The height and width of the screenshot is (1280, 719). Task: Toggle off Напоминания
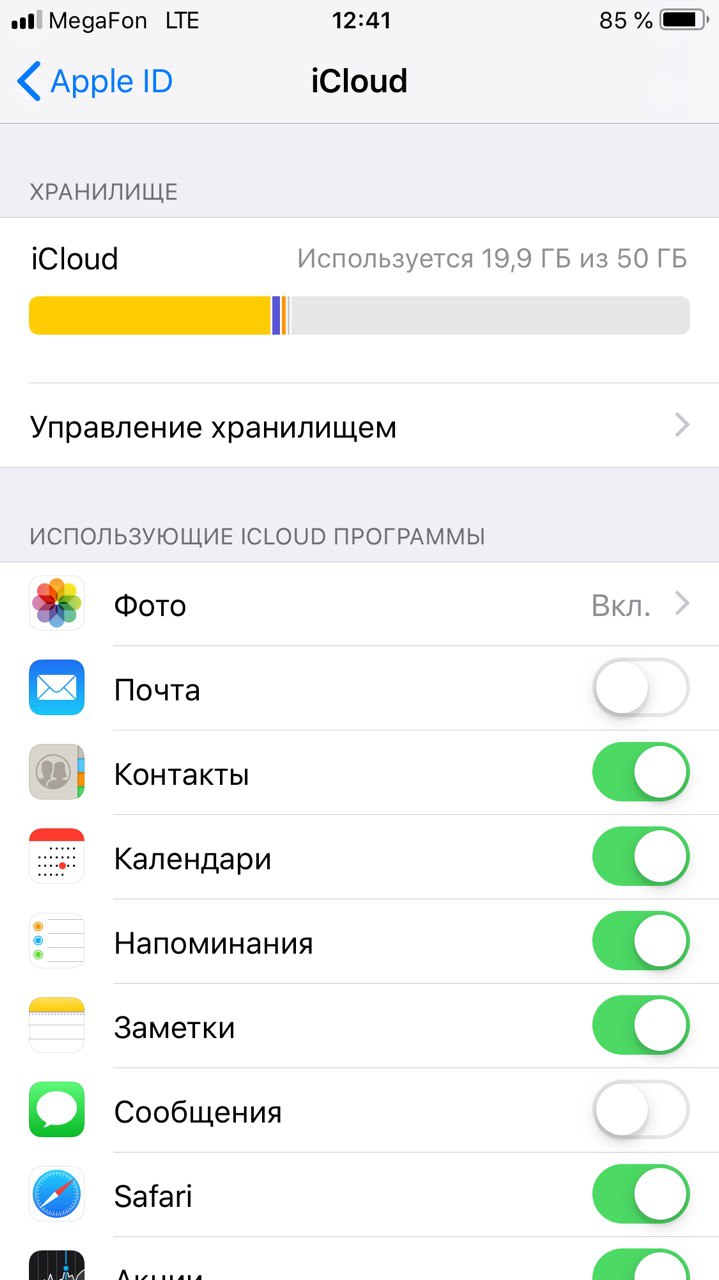pyautogui.click(x=641, y=942)
